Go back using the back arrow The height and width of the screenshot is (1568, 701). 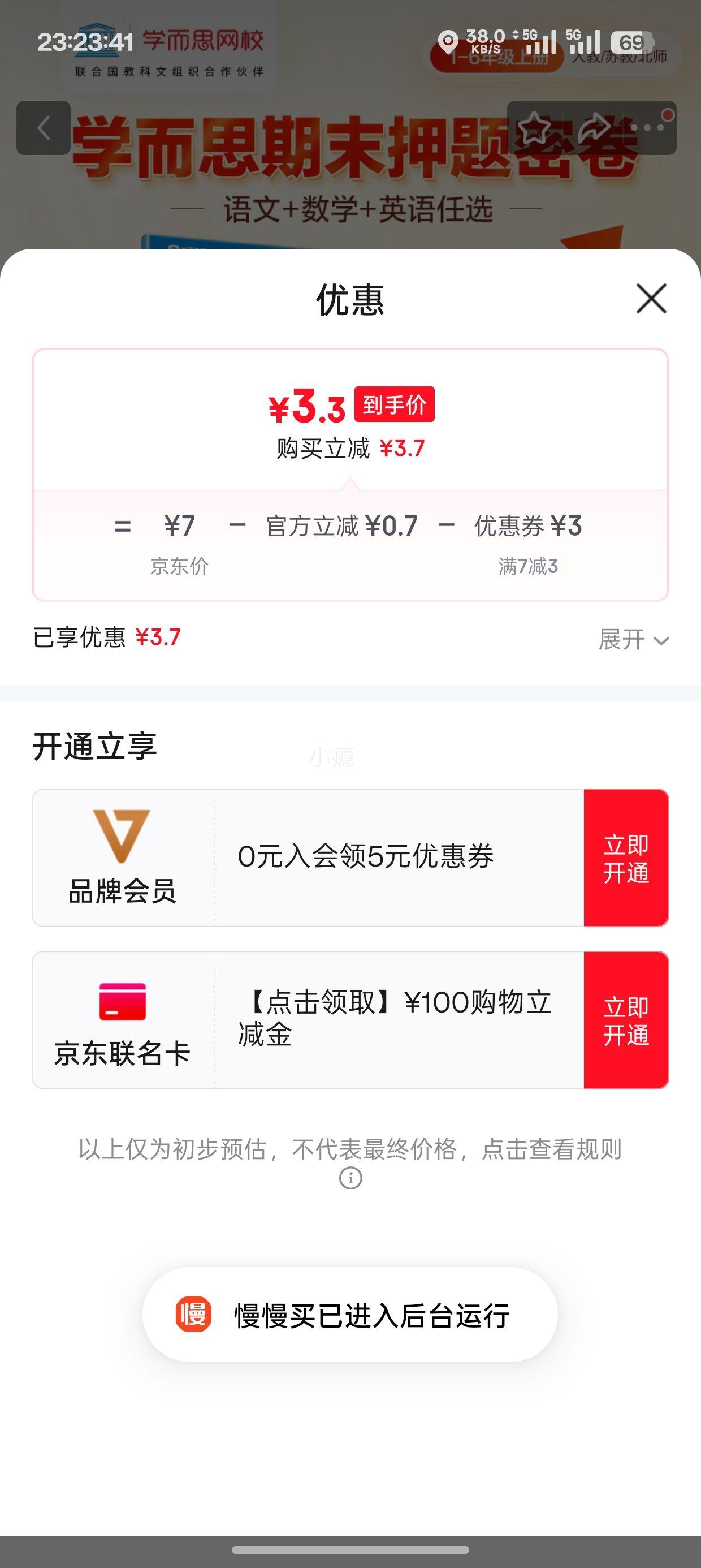click(x=43, y=128)
